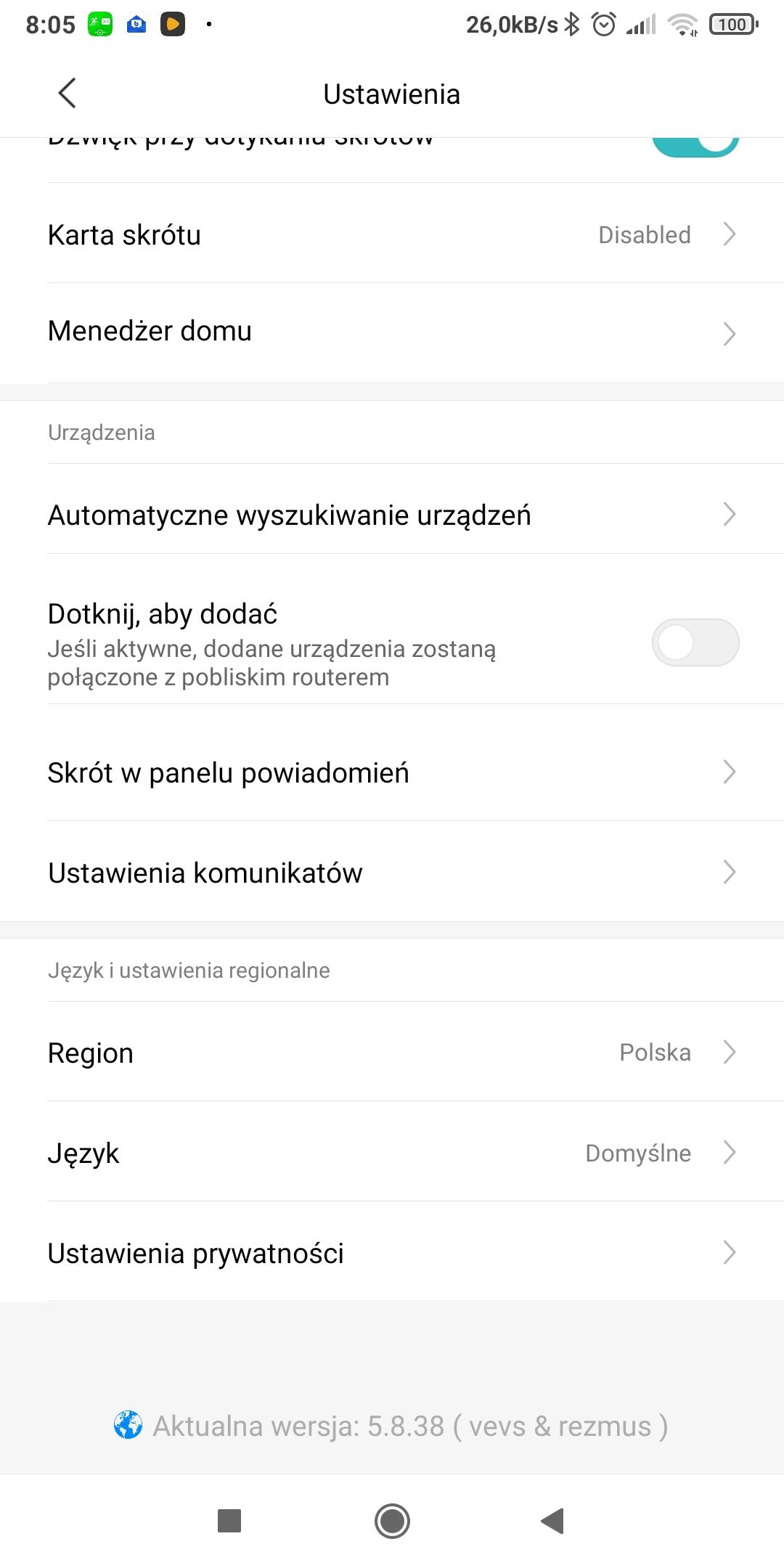
Task: Open Skrót w panelu powiadomień
Action: (392, 772)
